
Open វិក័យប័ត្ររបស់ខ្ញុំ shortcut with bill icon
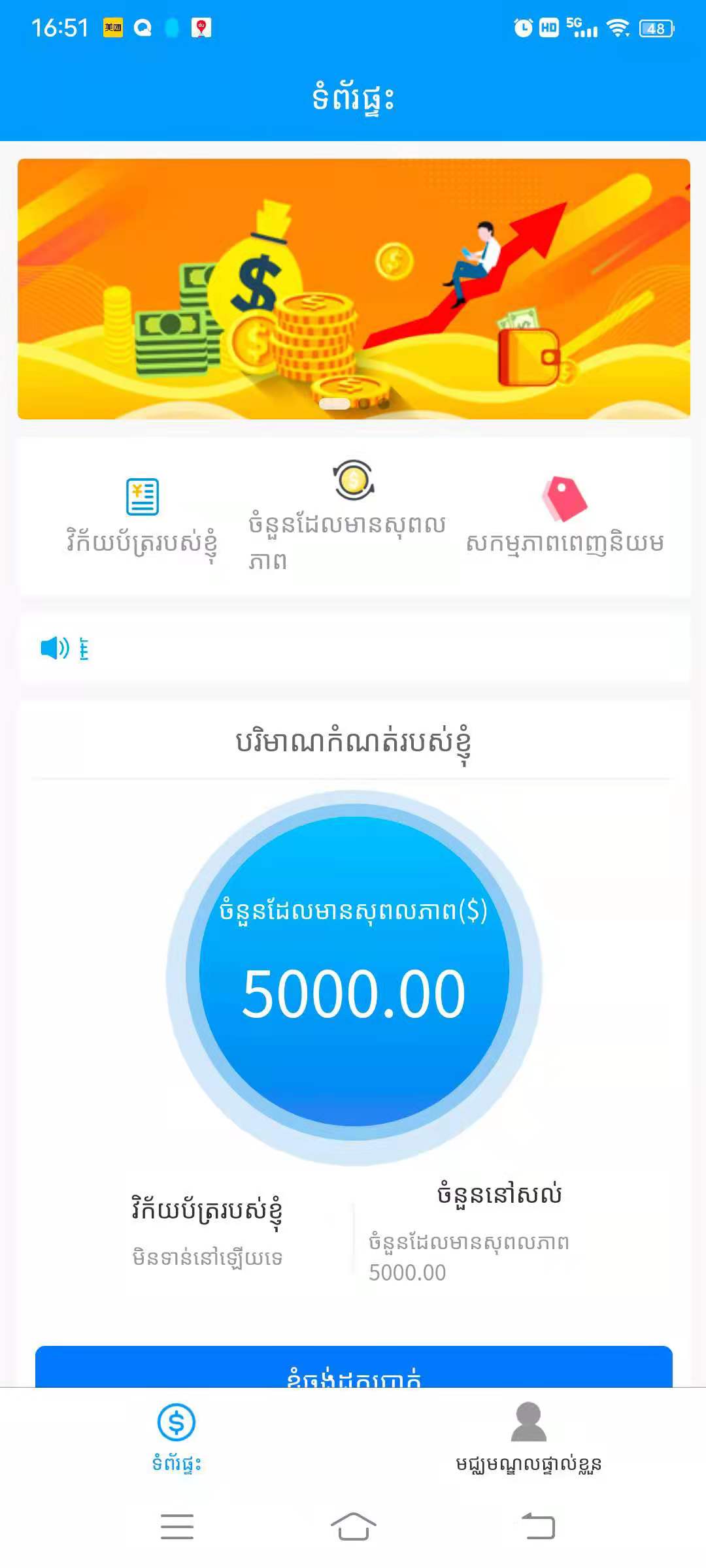[x=142, y=516]
